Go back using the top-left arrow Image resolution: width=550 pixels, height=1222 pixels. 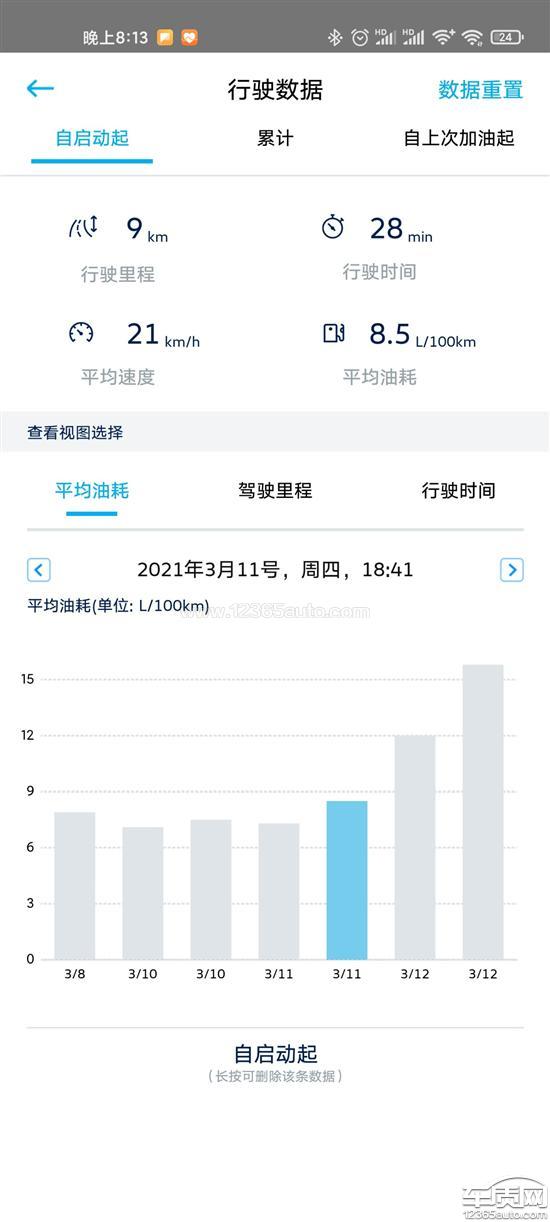pos(40,89)
